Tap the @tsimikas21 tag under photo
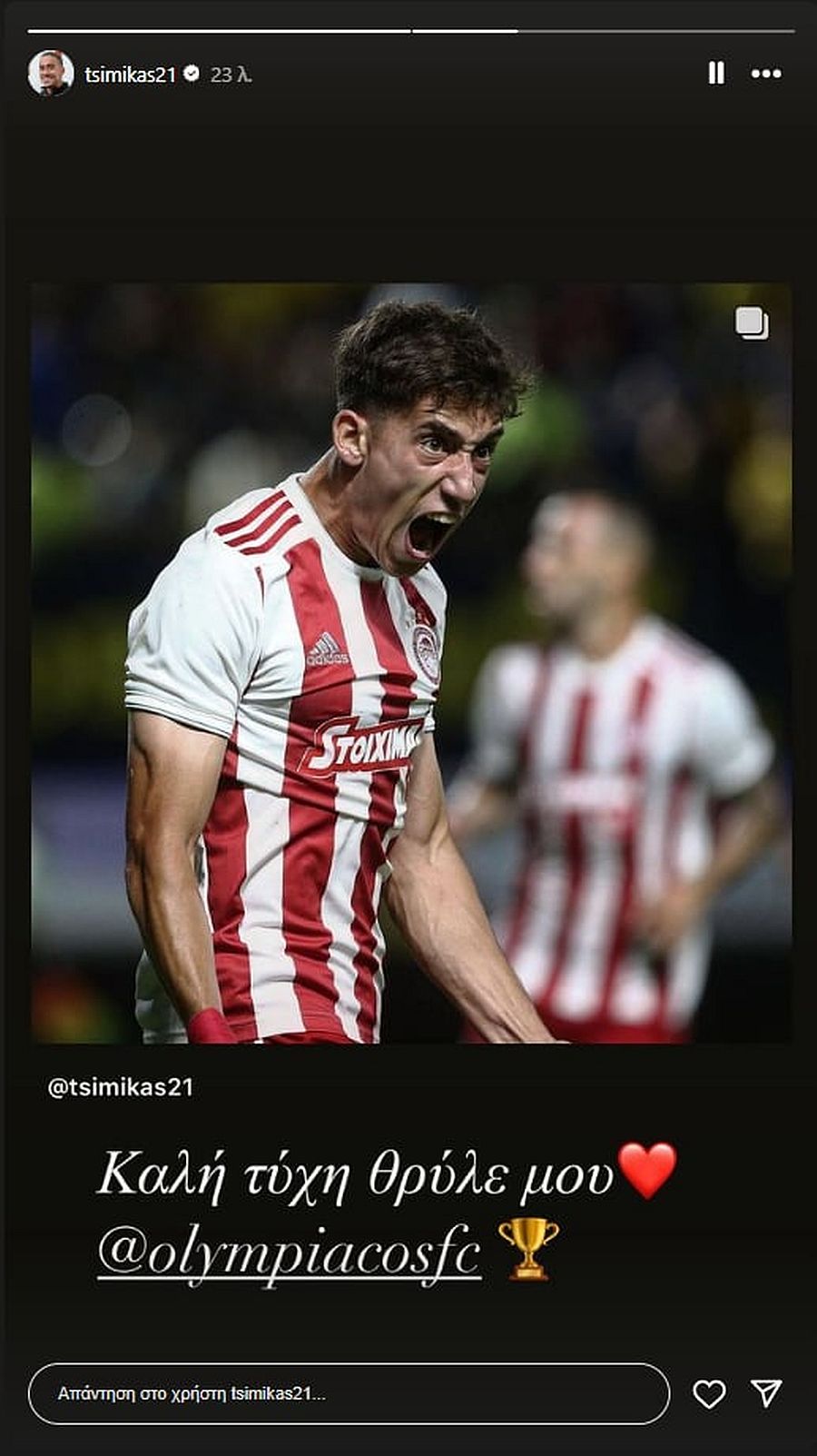Image resolution: width=817 pixels, height=1456 pixels. click(x=121, y=1087)
